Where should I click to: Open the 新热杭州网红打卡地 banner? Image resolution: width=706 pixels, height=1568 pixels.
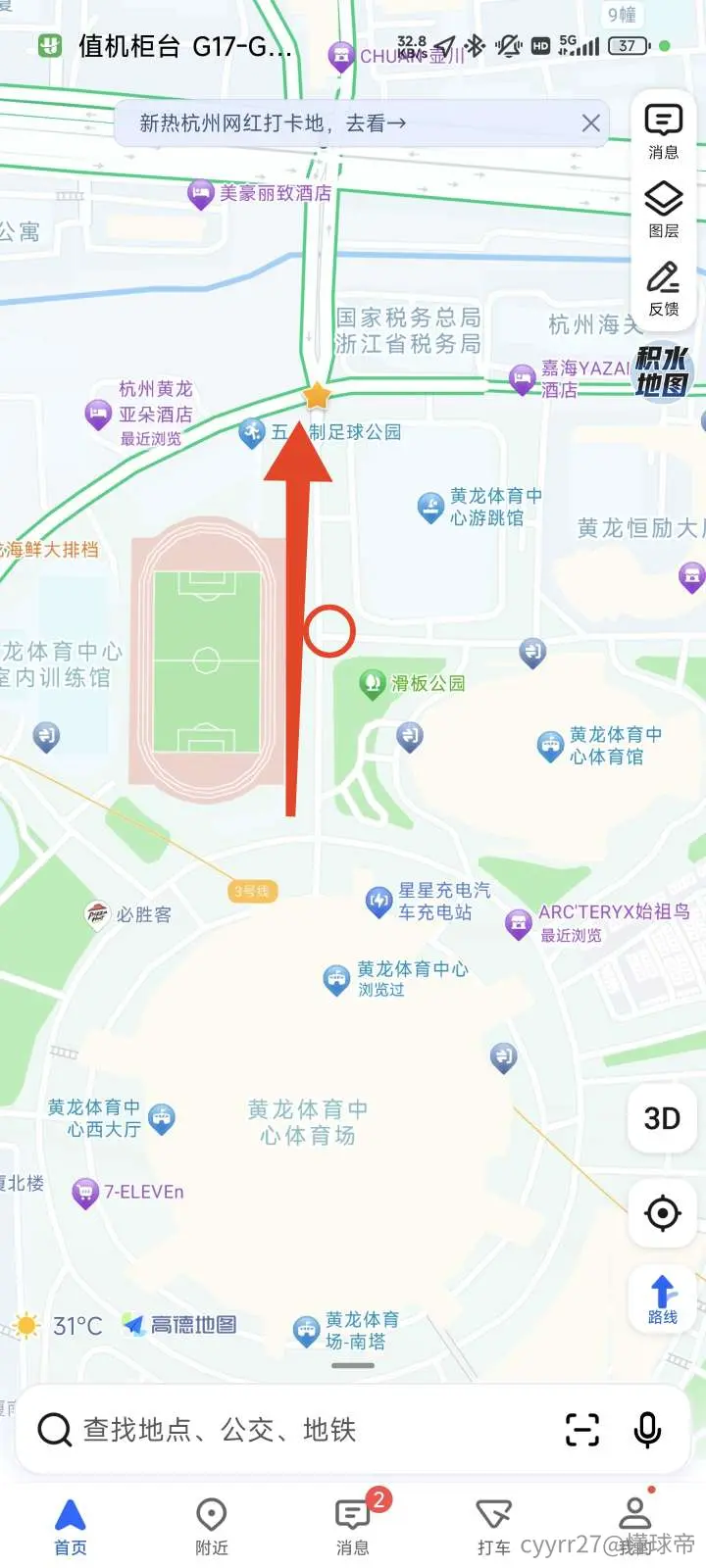click(x=273, y=123)
